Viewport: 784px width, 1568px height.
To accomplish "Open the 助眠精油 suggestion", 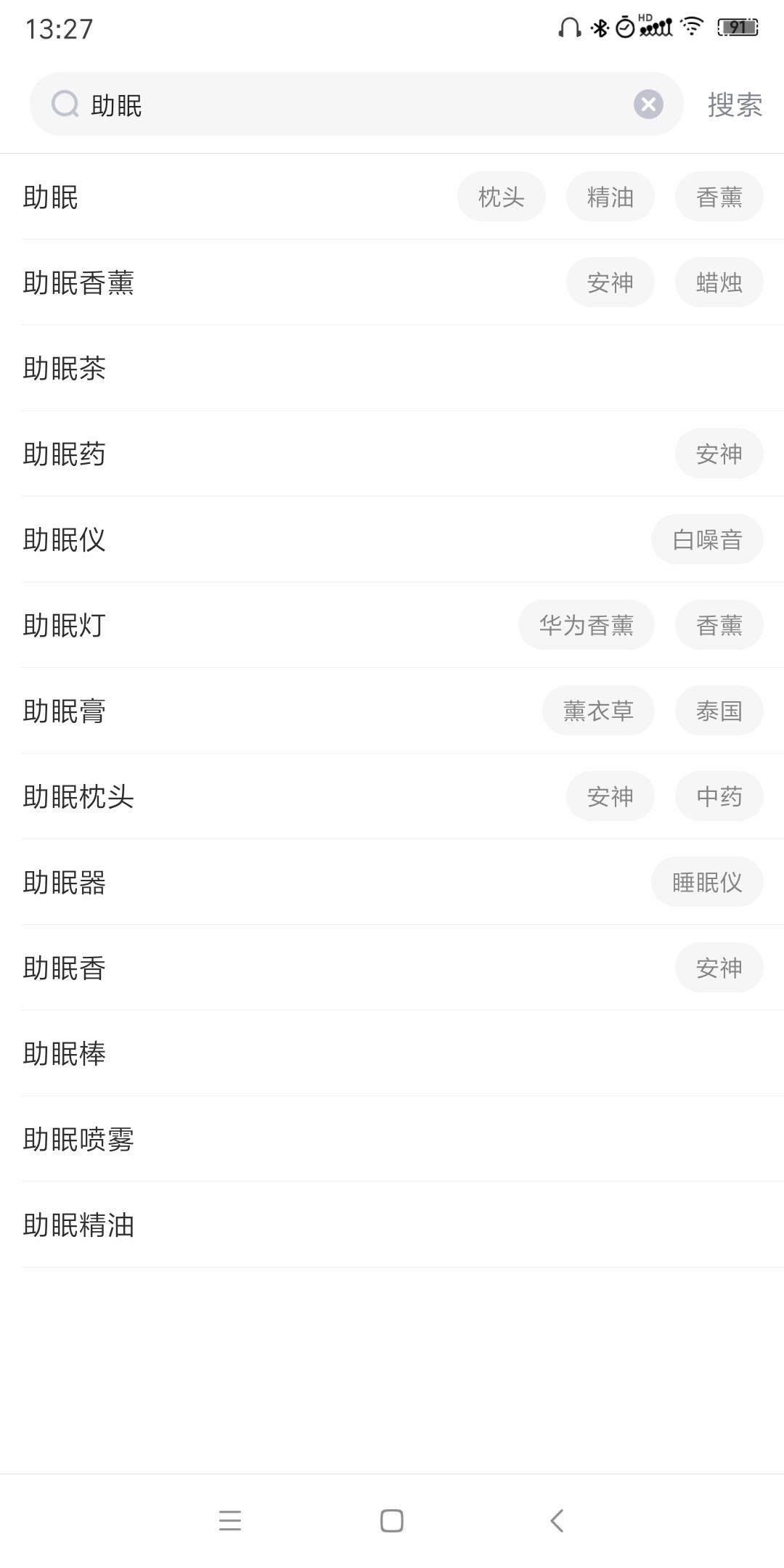I will [x=78, y=1225].
